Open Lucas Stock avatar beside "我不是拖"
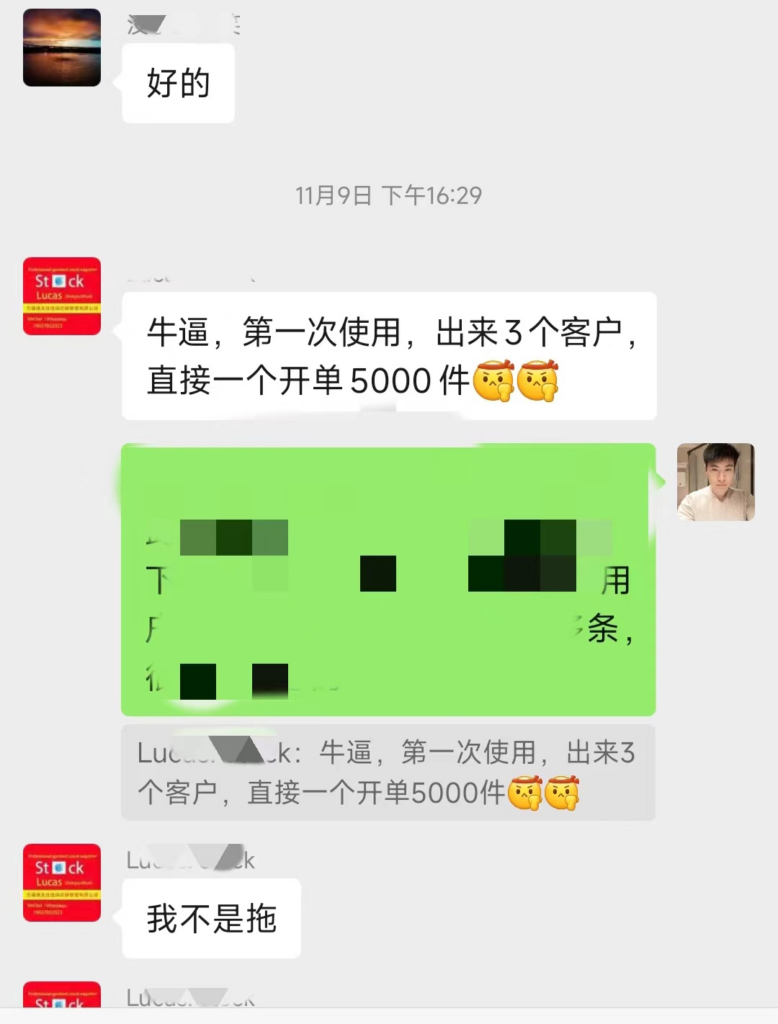Image resolution: width=778 pixels, height=1024 pixels. 62,882
